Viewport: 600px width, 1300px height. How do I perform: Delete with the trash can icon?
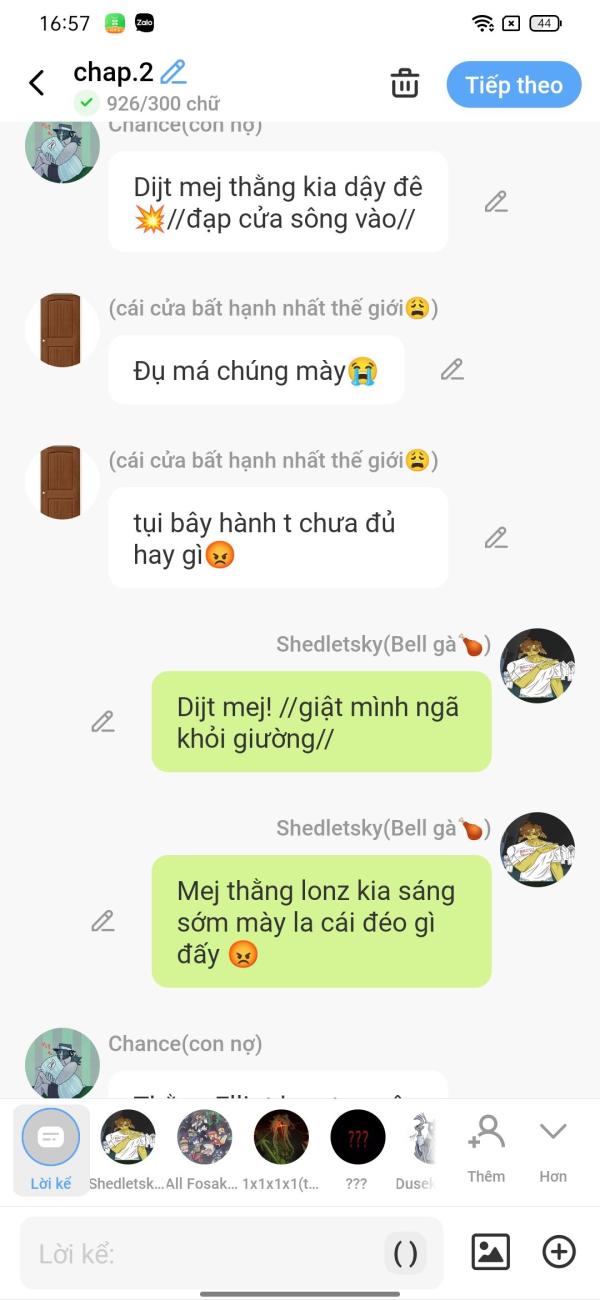click(405, 83)
